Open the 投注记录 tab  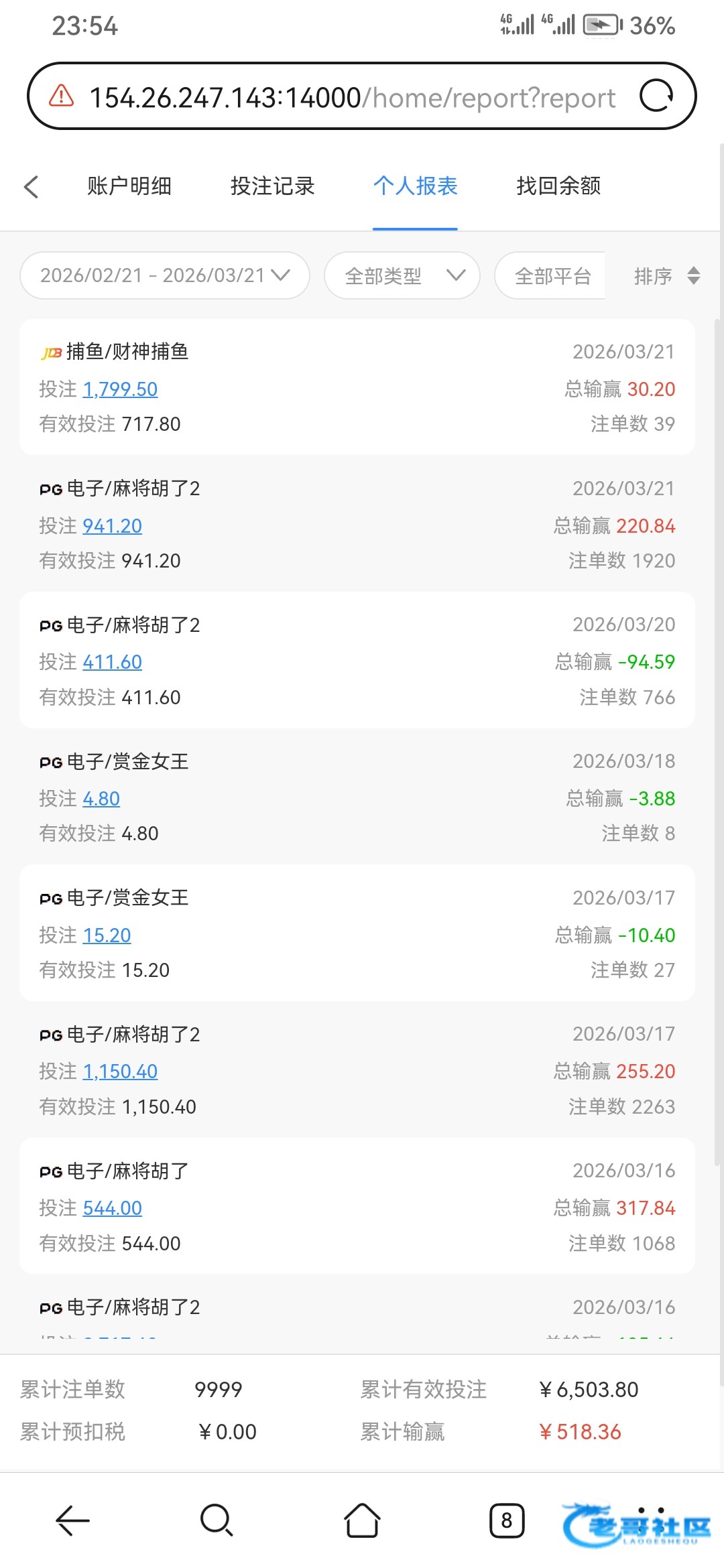pos(272,186)
